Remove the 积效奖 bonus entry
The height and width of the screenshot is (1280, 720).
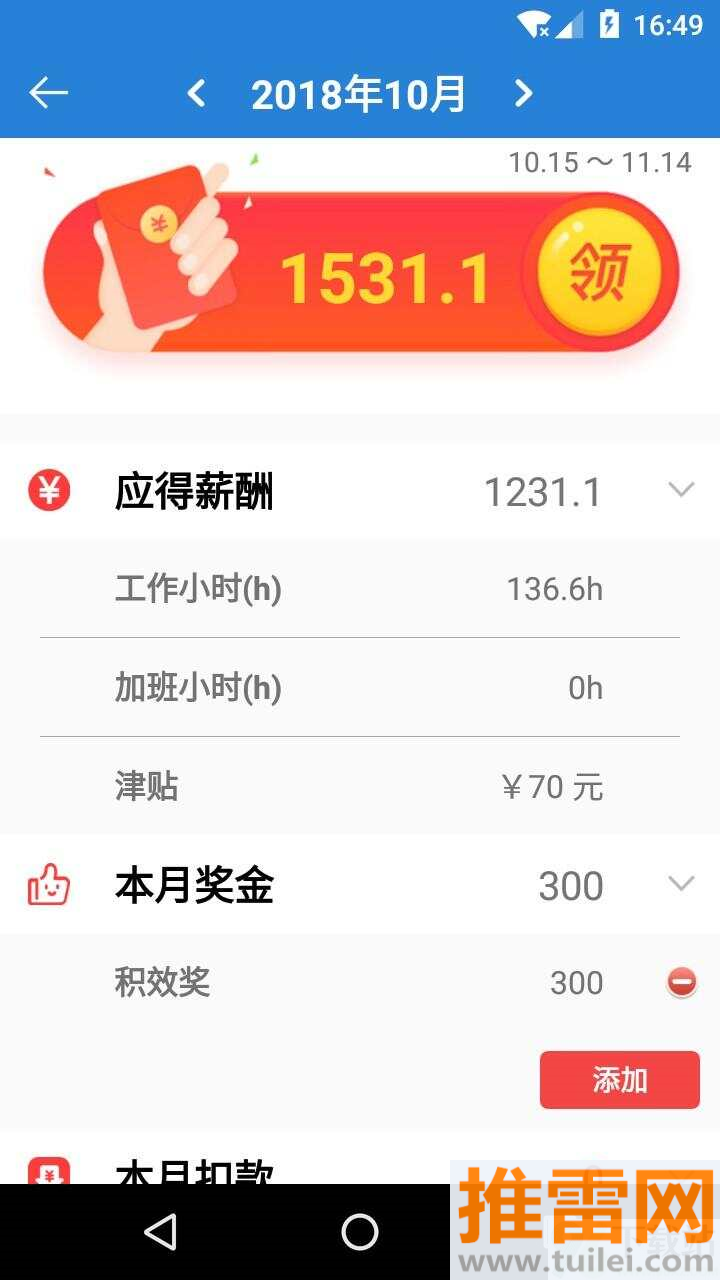tap(682, 982)
